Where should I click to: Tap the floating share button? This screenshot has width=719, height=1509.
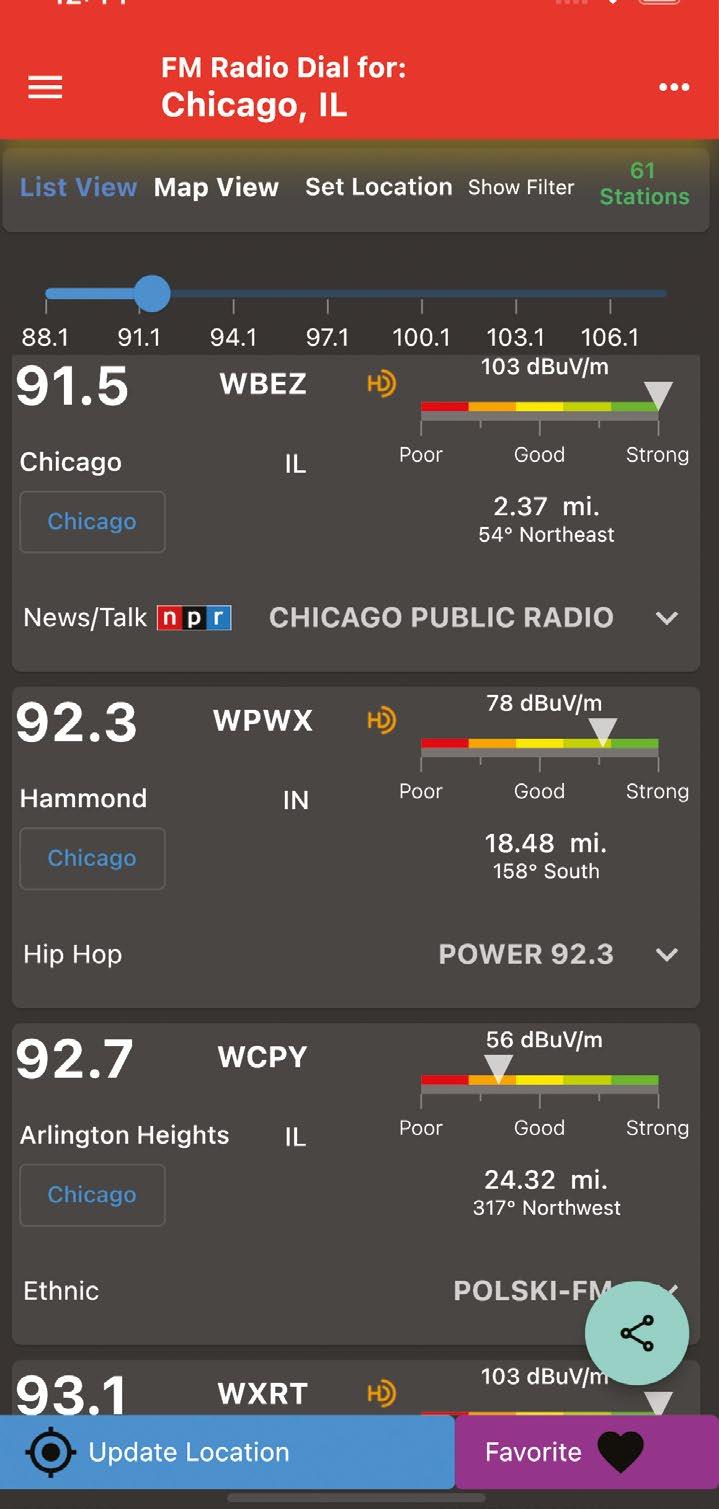point(637,1333)
